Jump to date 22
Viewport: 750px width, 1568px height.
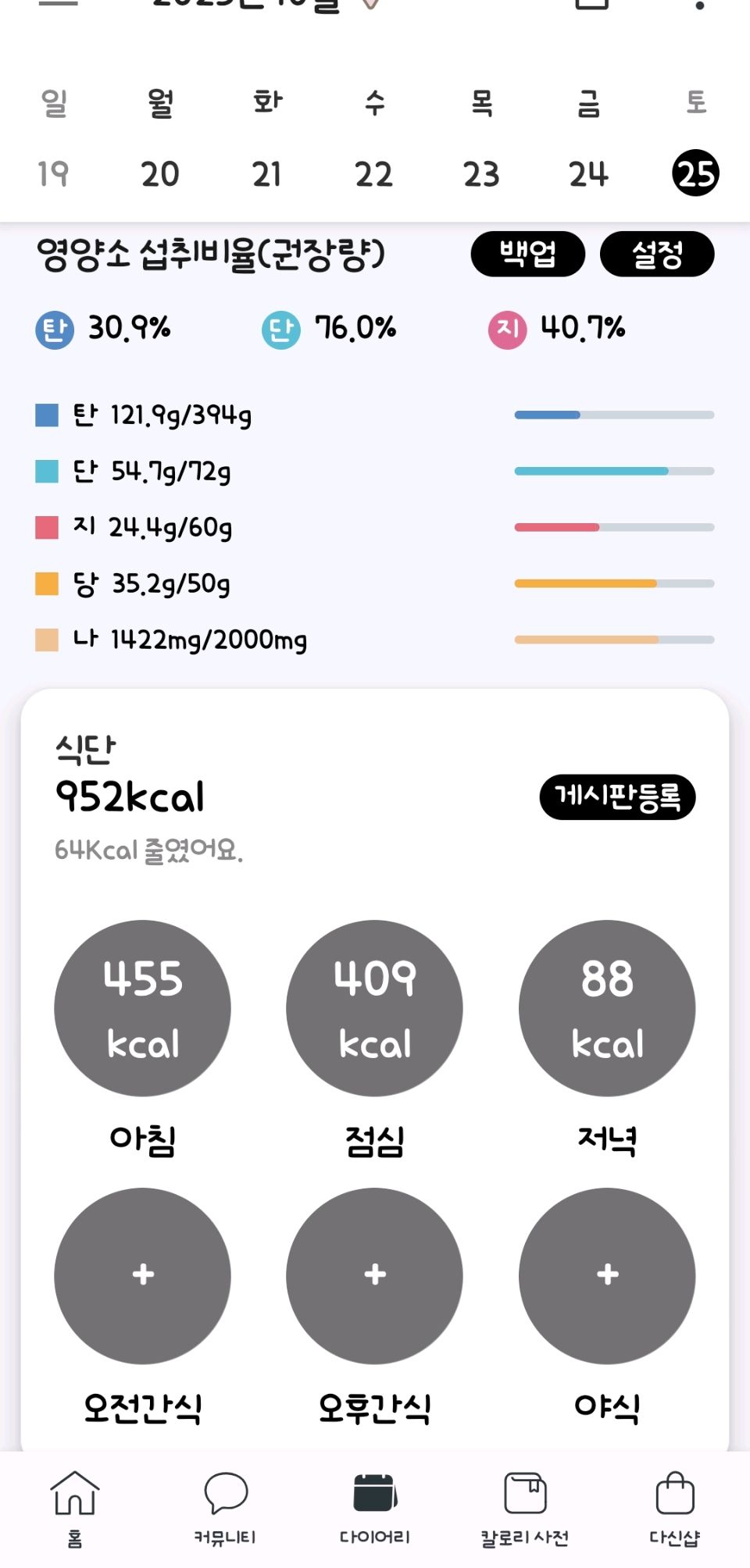point(373,173)
